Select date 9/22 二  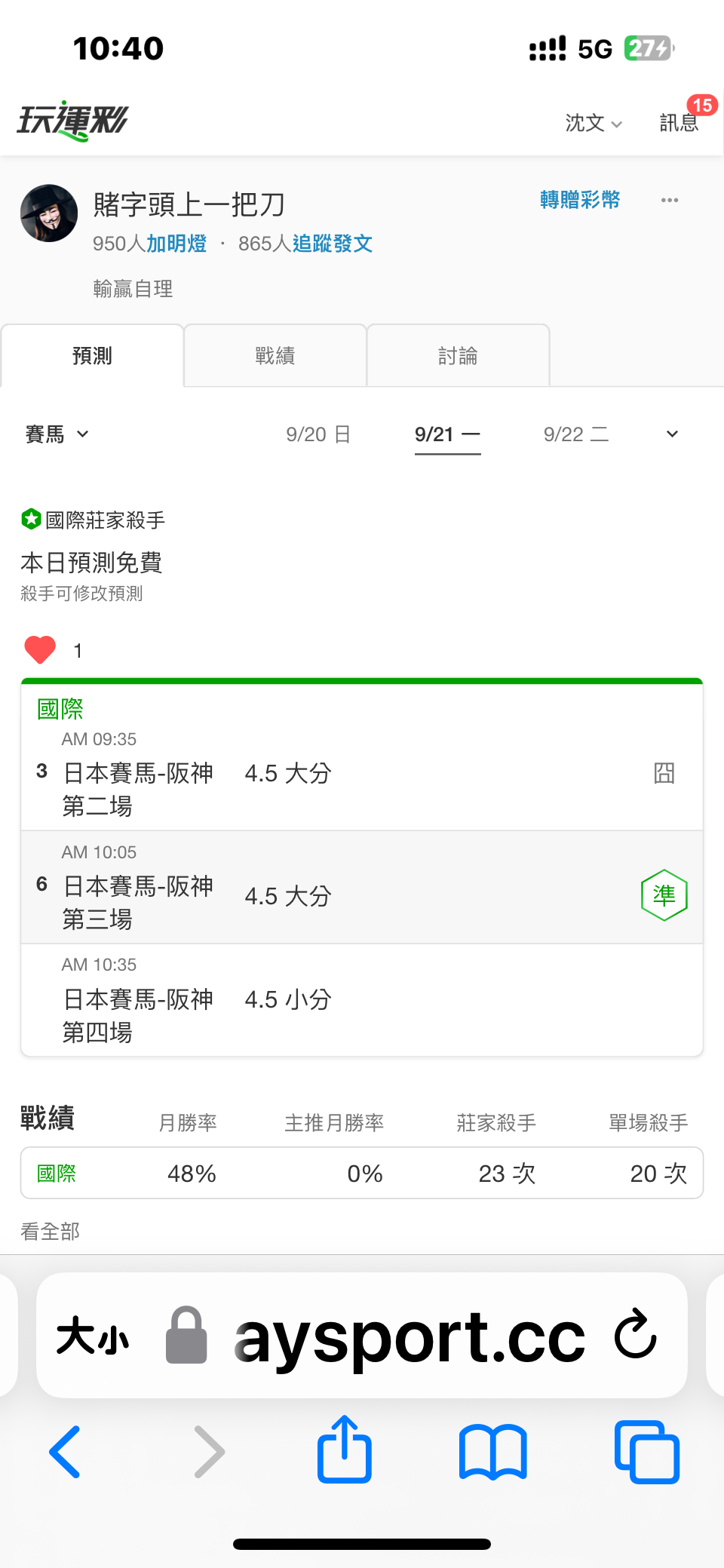coord(576,434)
